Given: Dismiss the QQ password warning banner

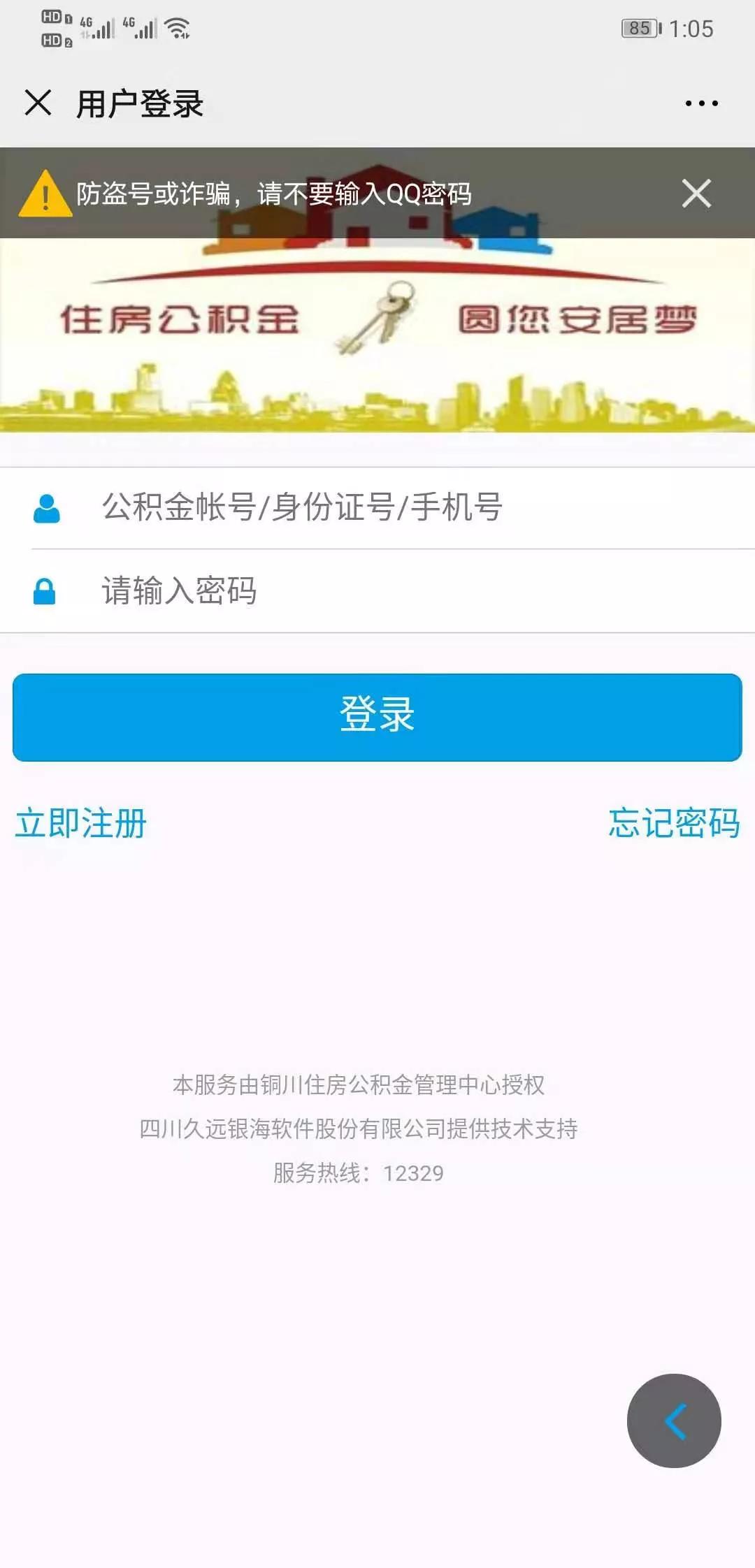Looking at the screenshot, I should point(696,194).
